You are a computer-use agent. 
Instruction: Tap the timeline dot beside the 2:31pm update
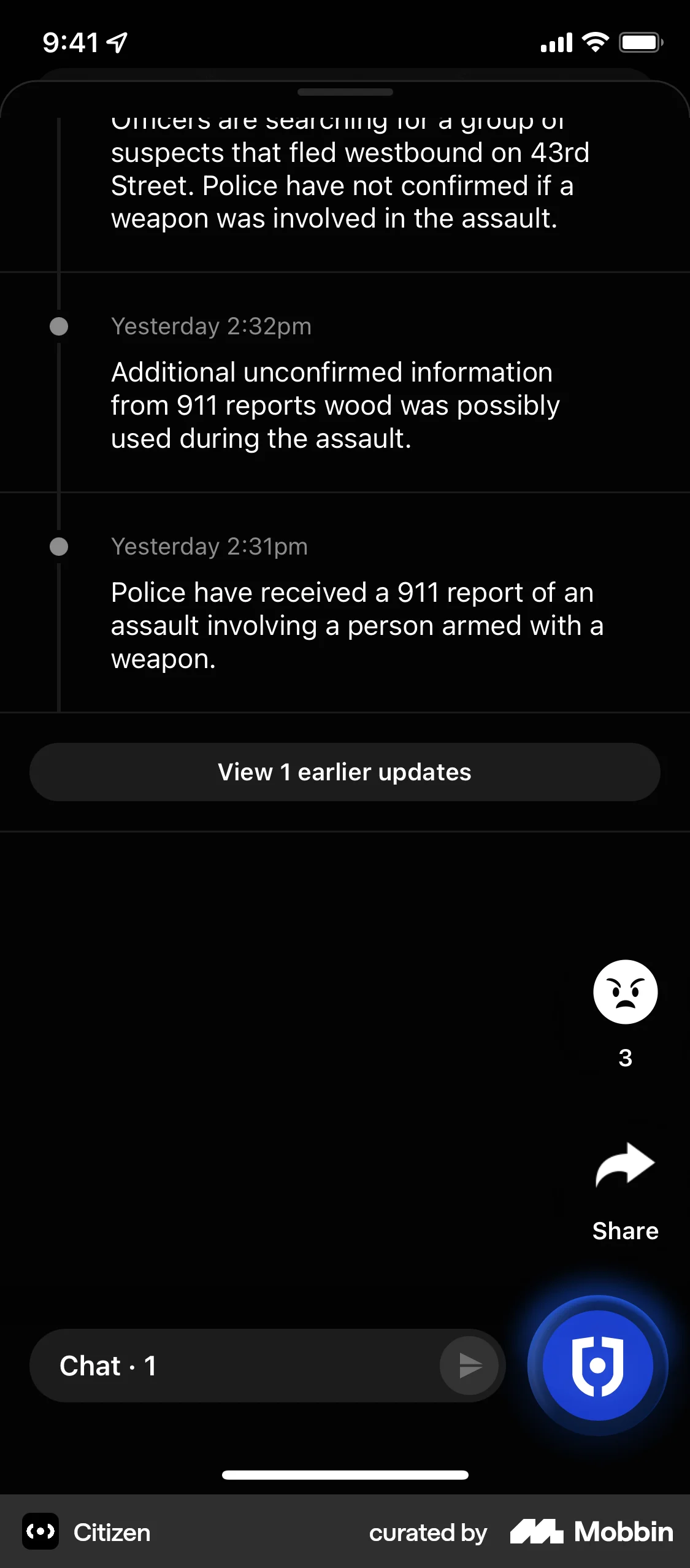tap(59, 546)
